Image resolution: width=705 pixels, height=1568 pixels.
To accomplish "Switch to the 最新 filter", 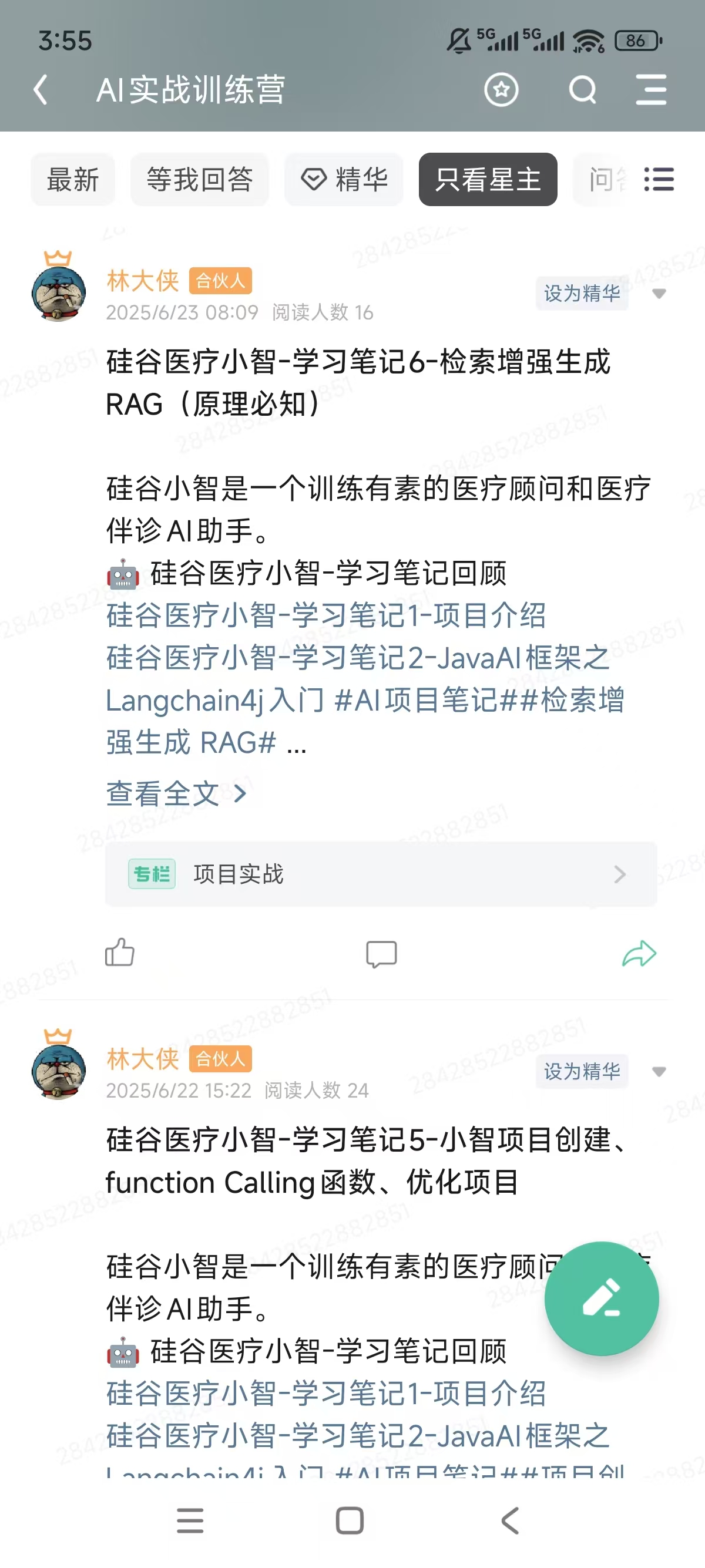I will click(x=73, y=180).
